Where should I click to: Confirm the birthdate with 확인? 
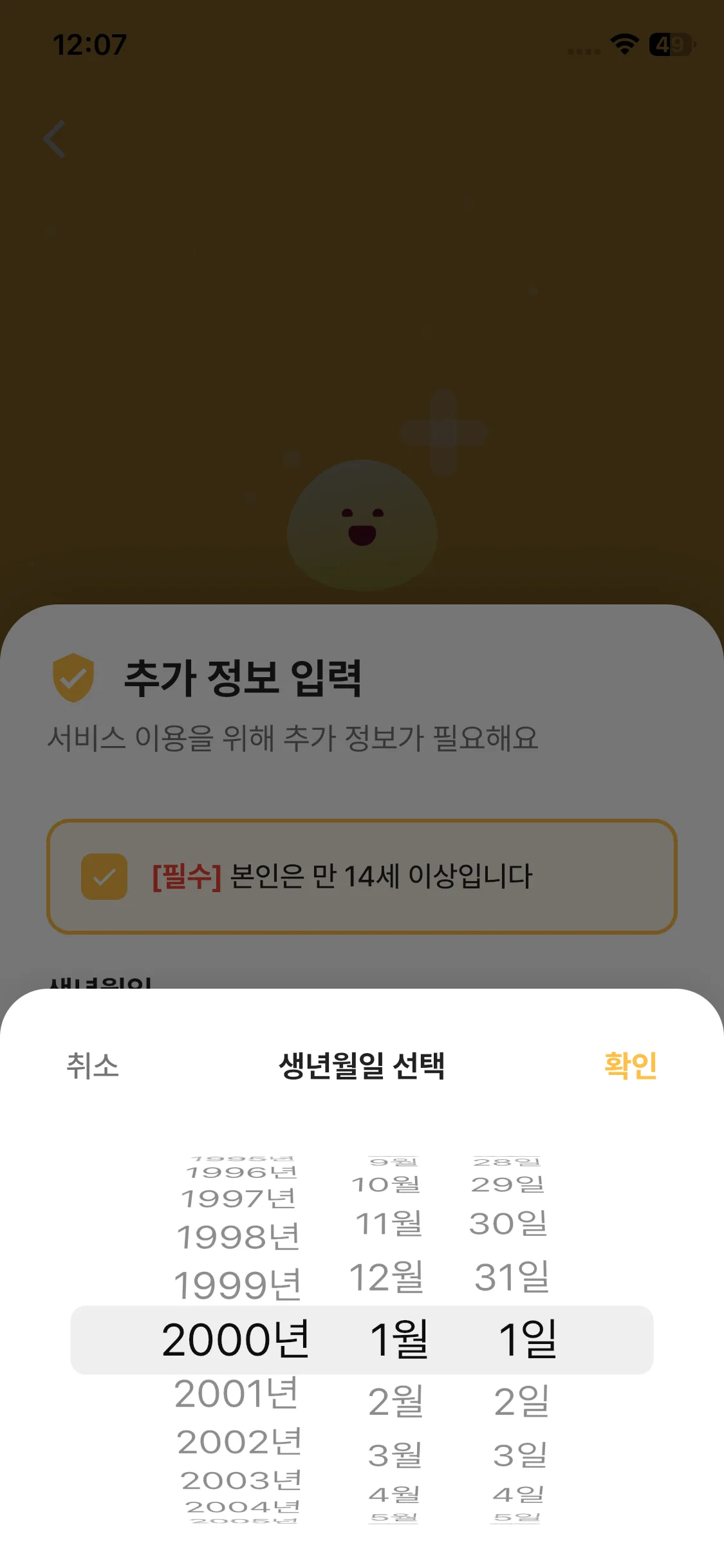click(630, 1066)
